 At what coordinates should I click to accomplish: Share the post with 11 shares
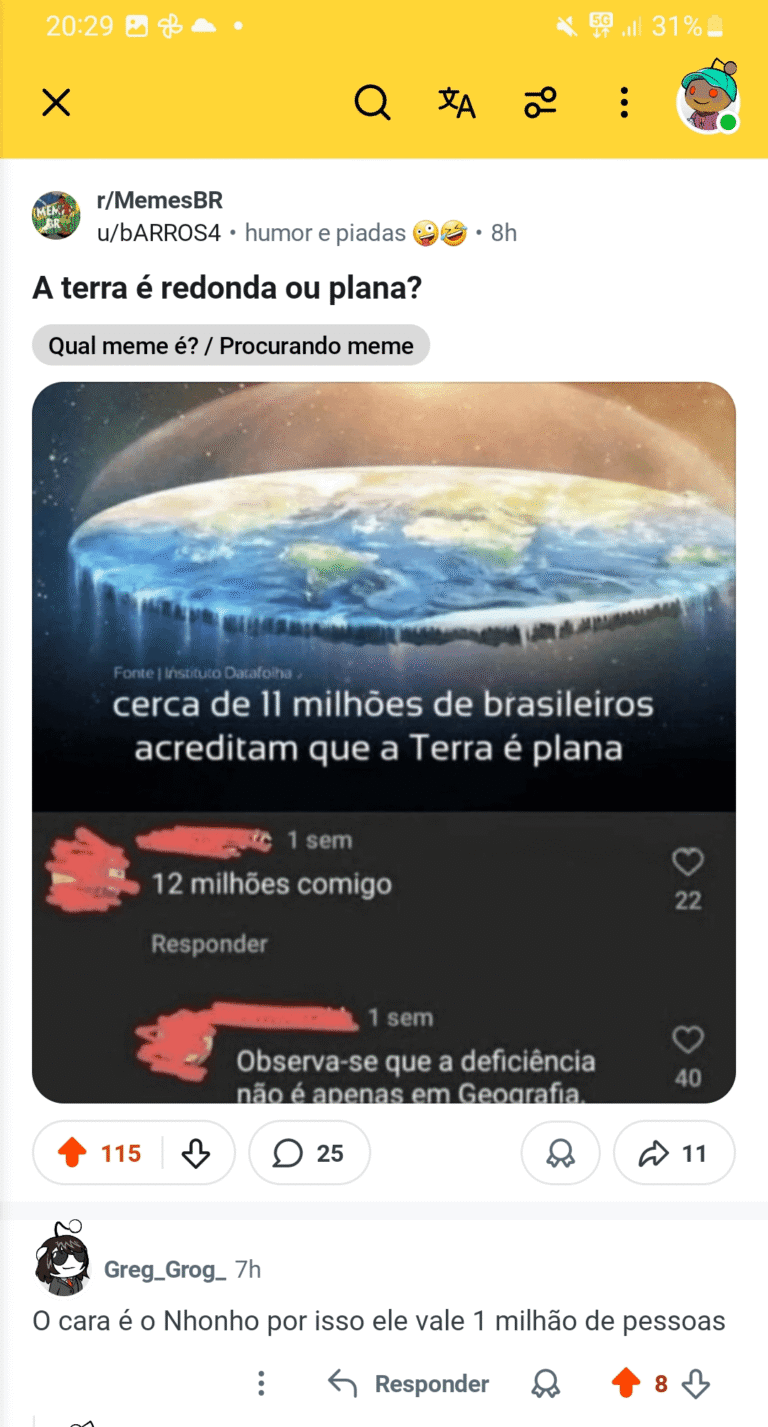pyautogui.click(x=673, y=1153)
